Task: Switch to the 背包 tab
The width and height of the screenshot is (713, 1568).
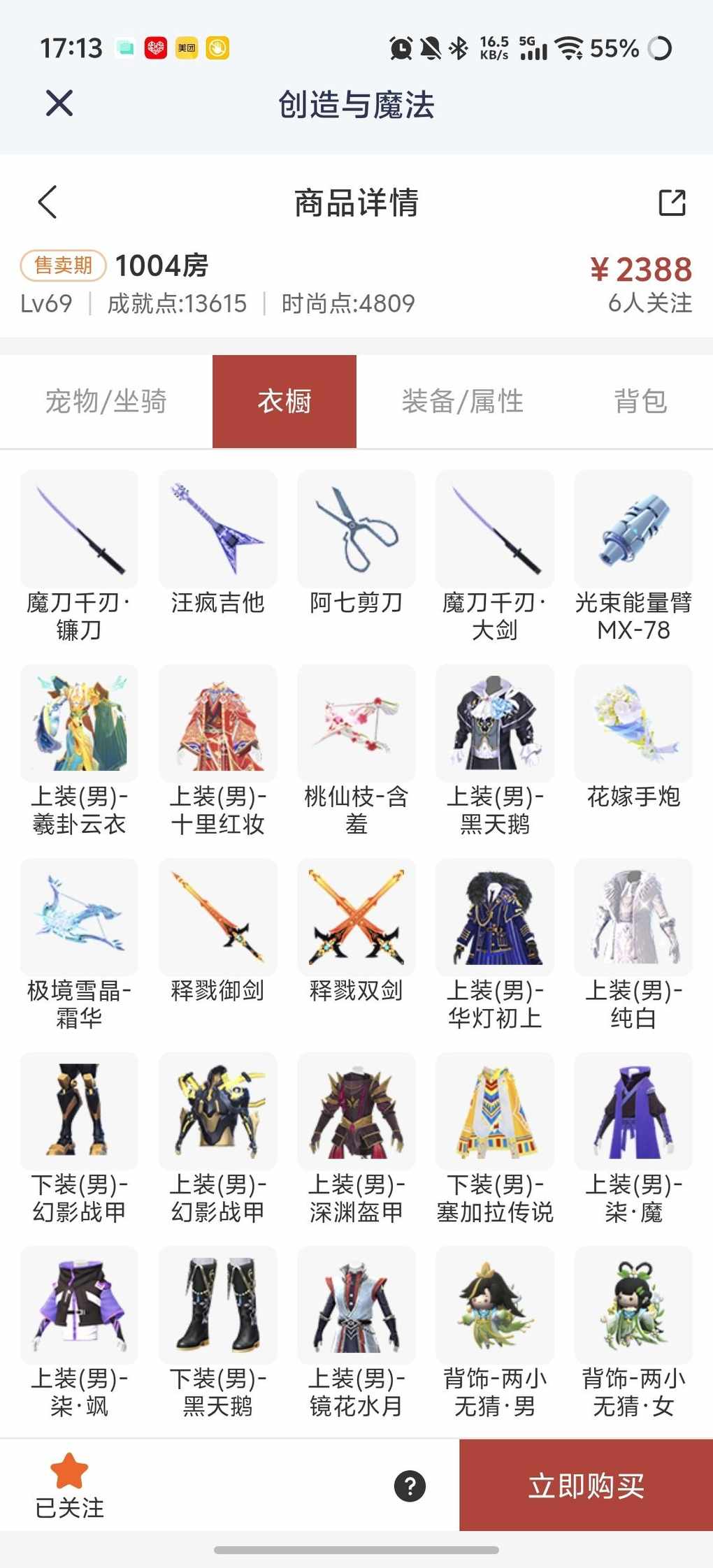Action: 640,402
